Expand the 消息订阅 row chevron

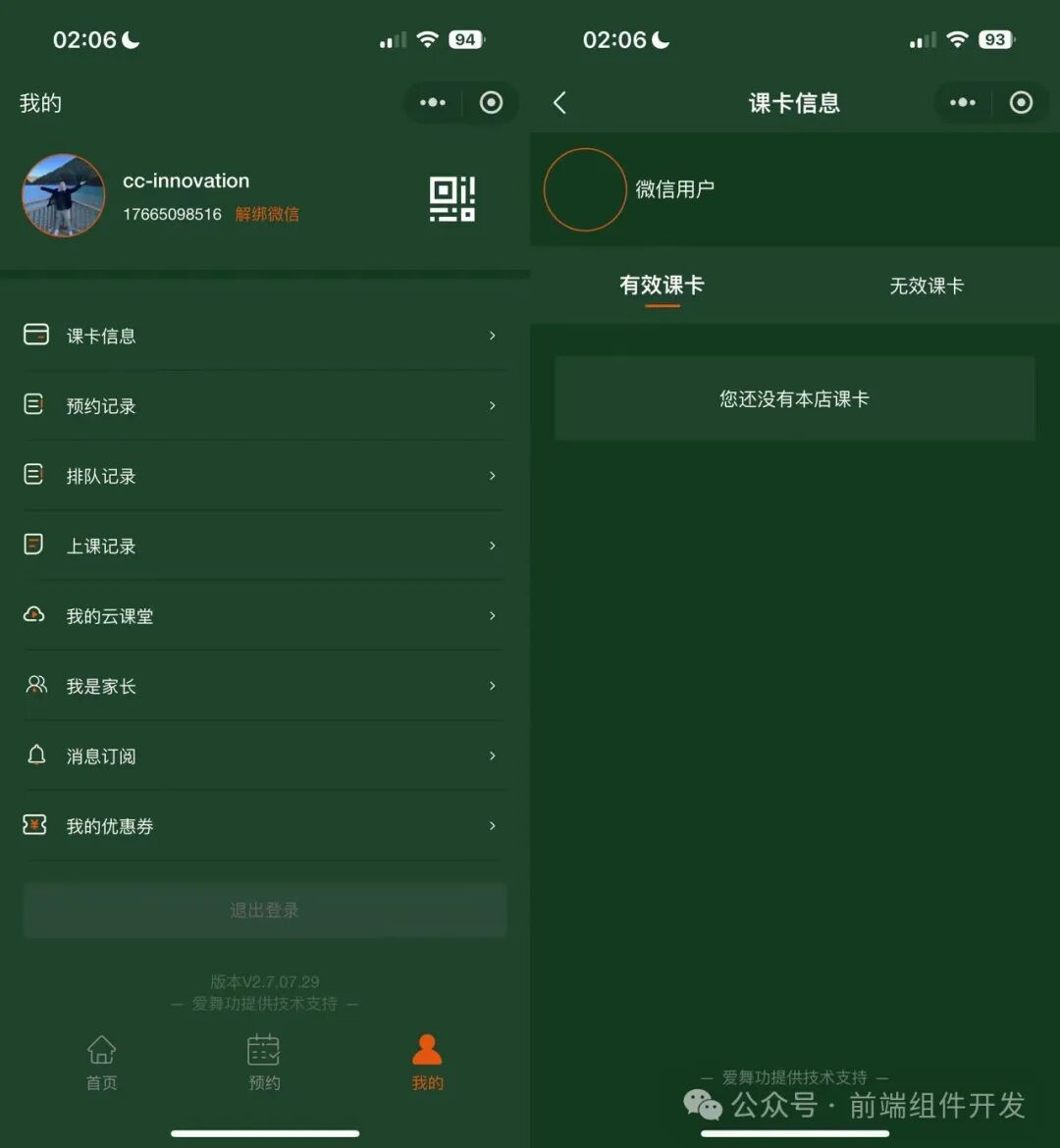[493, 756]
